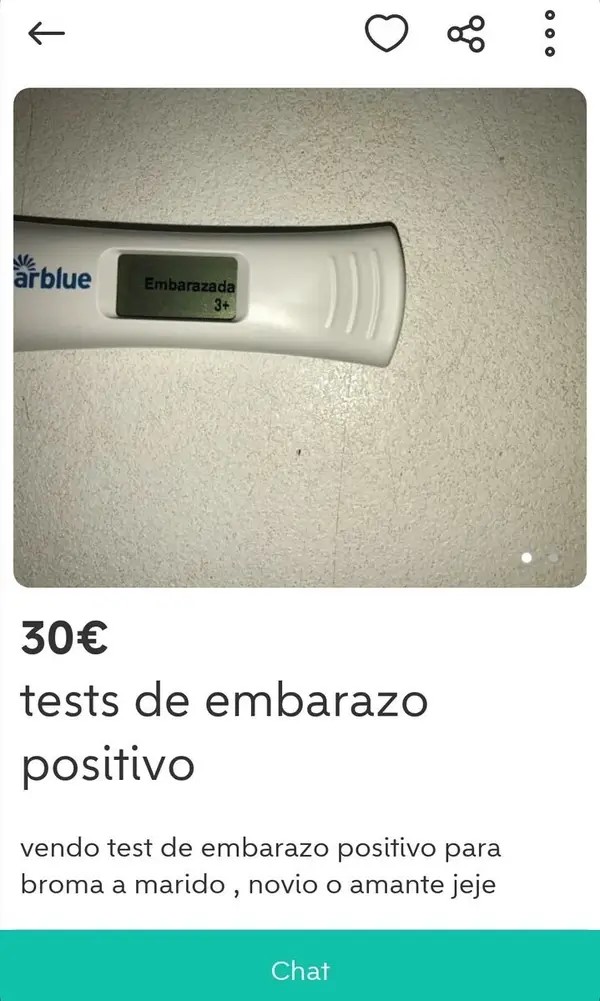600x1001 pixels.
Task: Go back with the arrow icon
Action: [x=46, y=34]
